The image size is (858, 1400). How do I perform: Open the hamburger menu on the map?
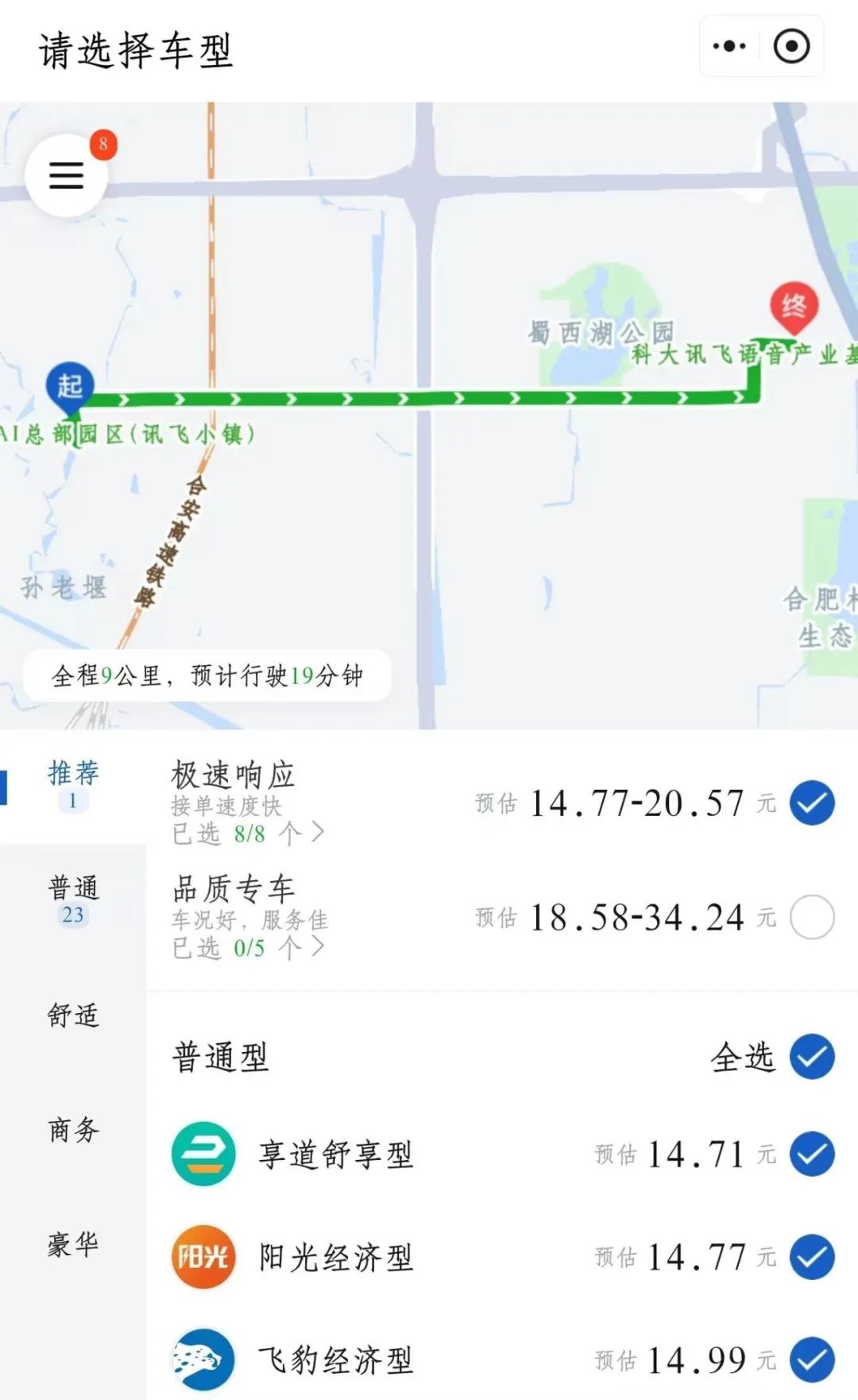(x=66, y=175)
